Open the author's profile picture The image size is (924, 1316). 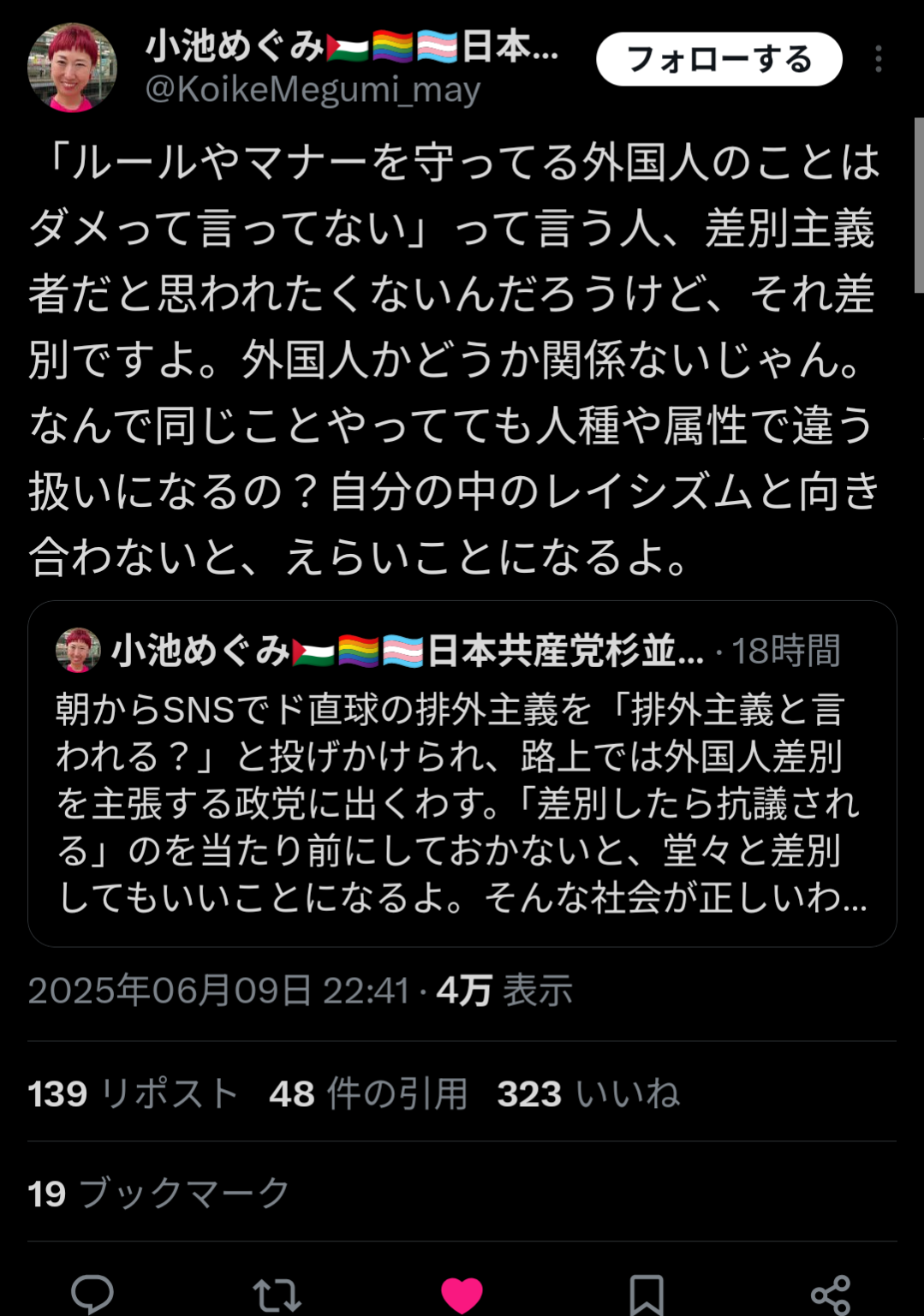tap(72, 67)
